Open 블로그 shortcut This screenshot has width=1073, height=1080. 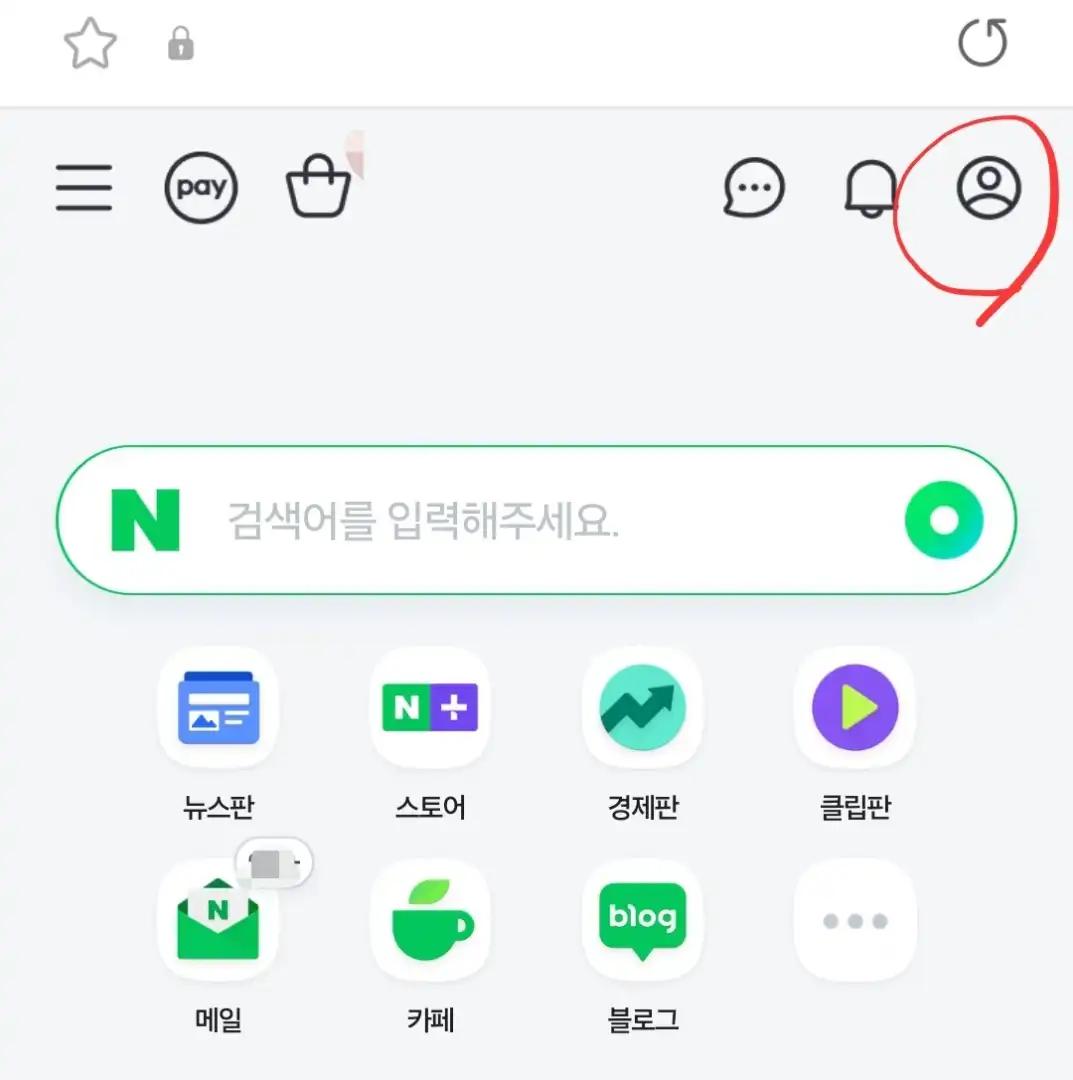click(x=642, y=920)
